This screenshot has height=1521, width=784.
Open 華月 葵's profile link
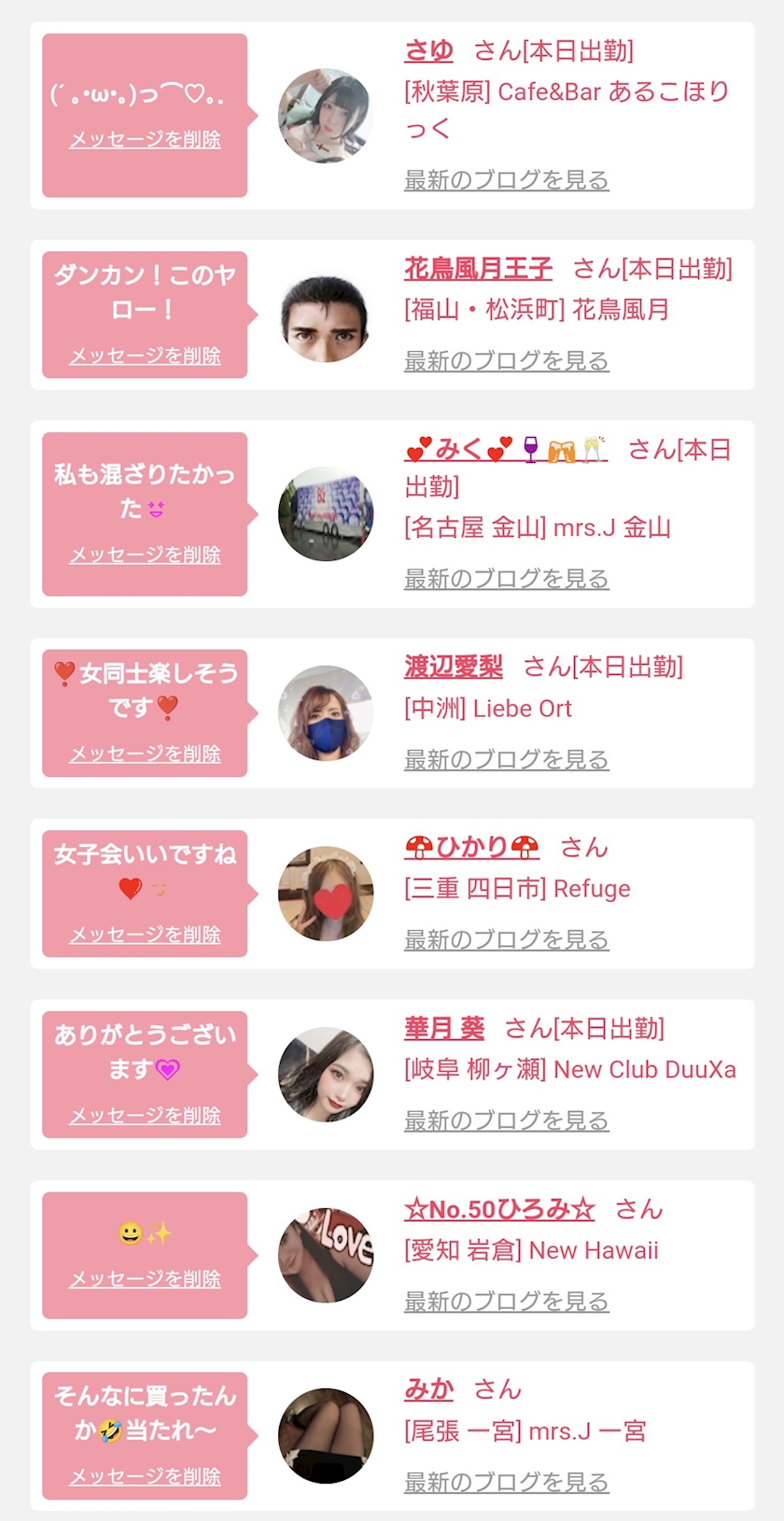tap(444, 1029)
